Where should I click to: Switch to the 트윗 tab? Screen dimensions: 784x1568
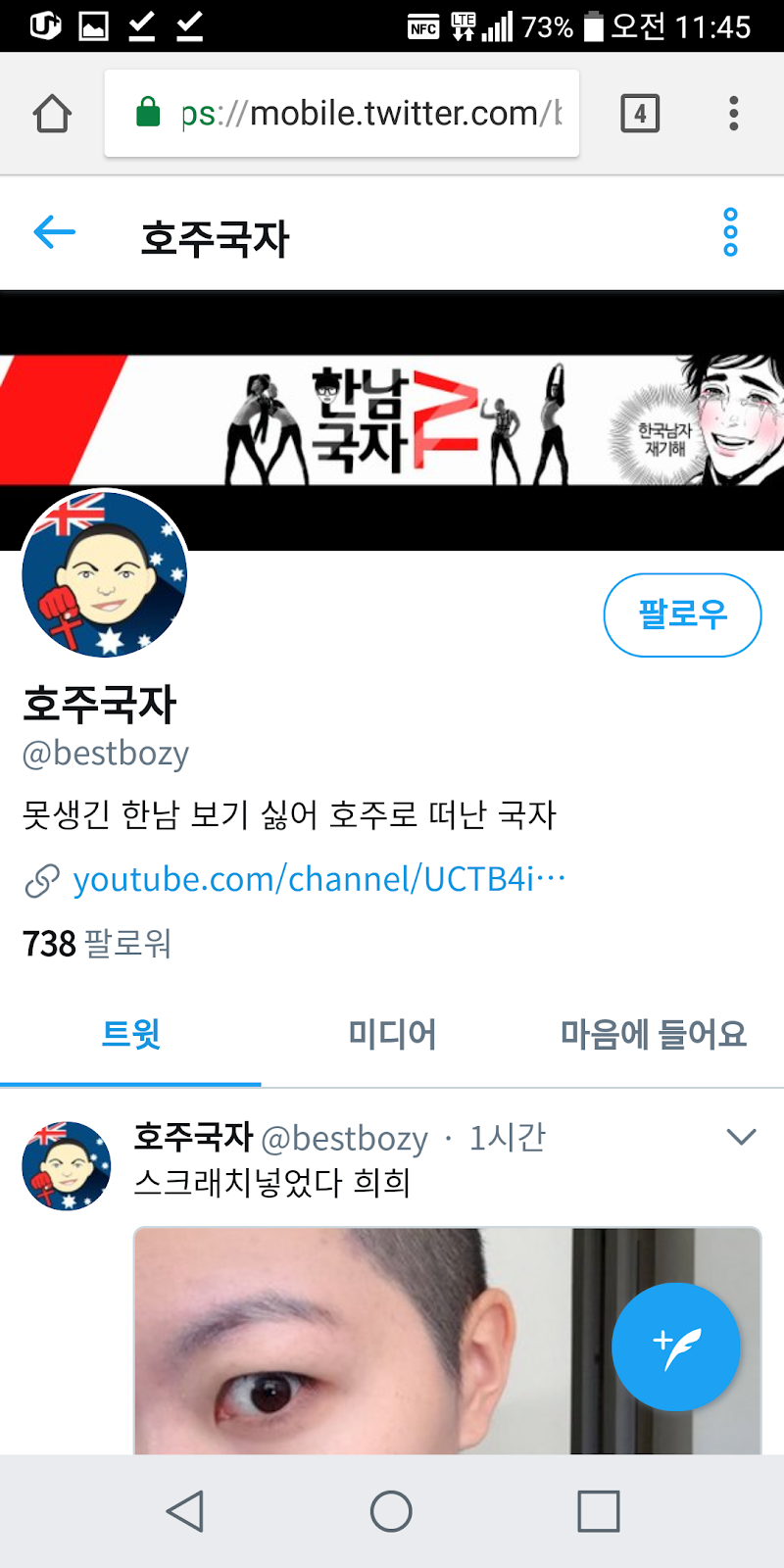[x=130, y=1034]
